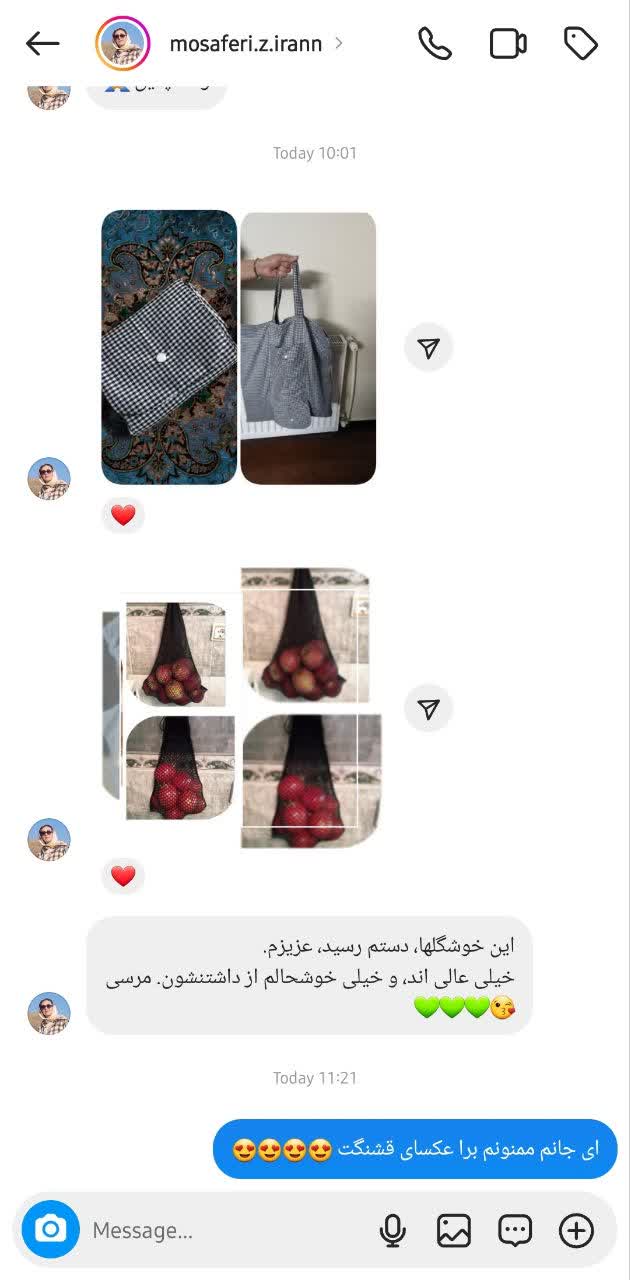Forward the checkered bag photos
The width and height of the screenshot is (630, 1280).
429,348
